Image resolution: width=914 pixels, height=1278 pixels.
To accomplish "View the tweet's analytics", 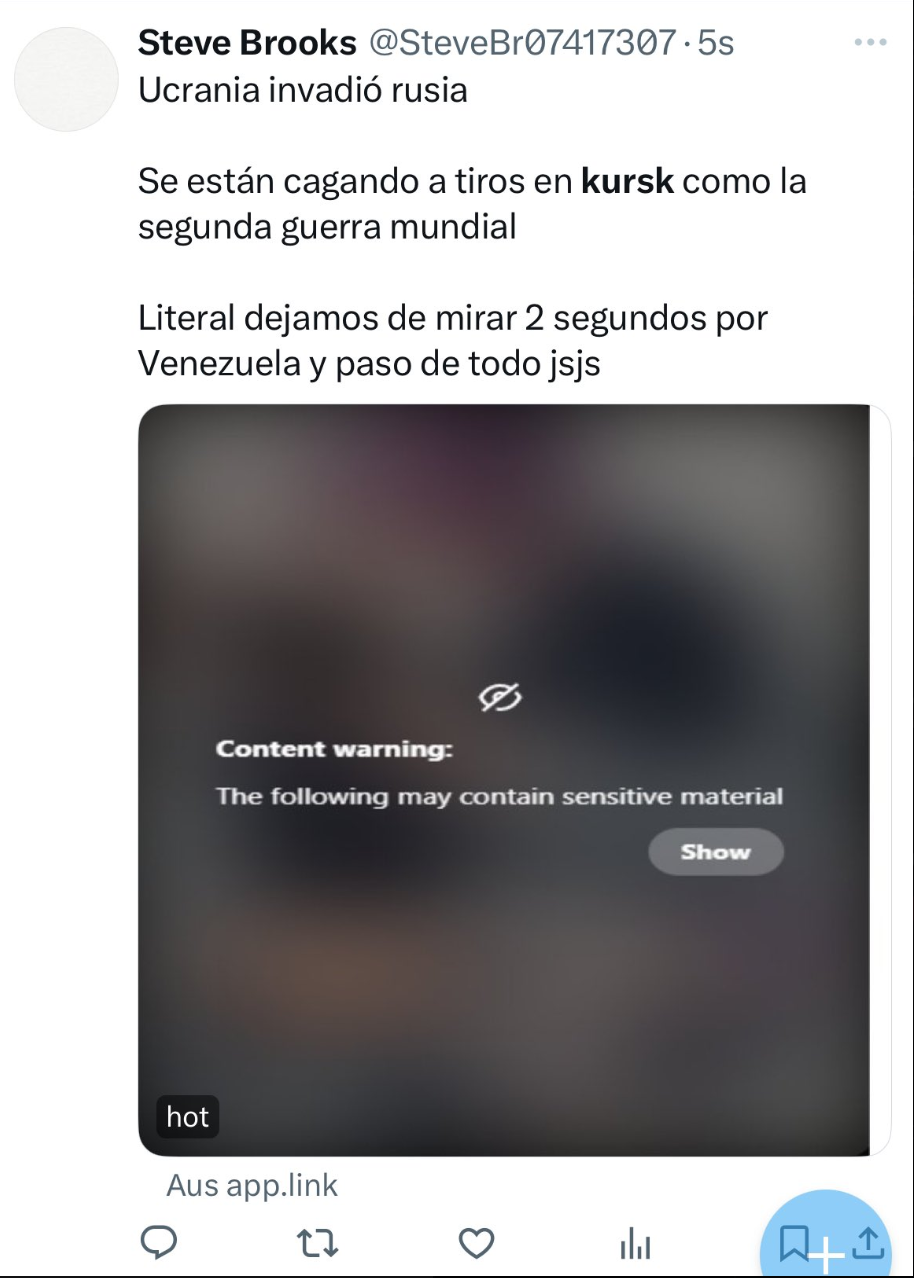I will tap(635, 1243).
